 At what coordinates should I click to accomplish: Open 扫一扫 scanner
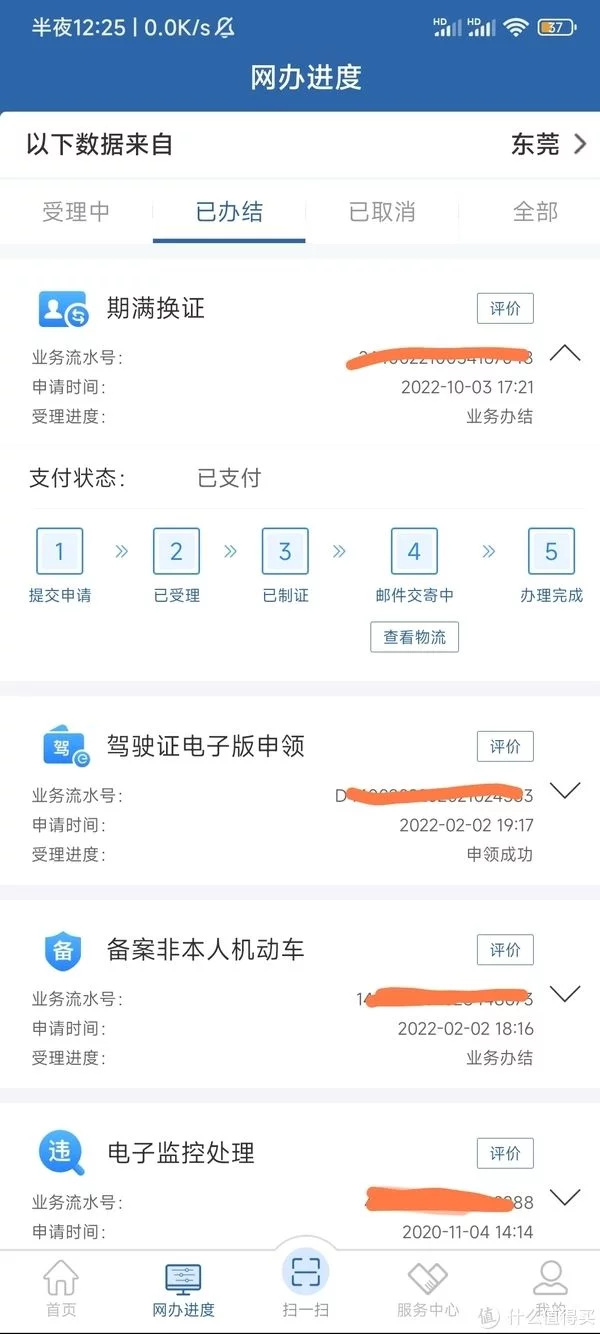pos(305,1284)
